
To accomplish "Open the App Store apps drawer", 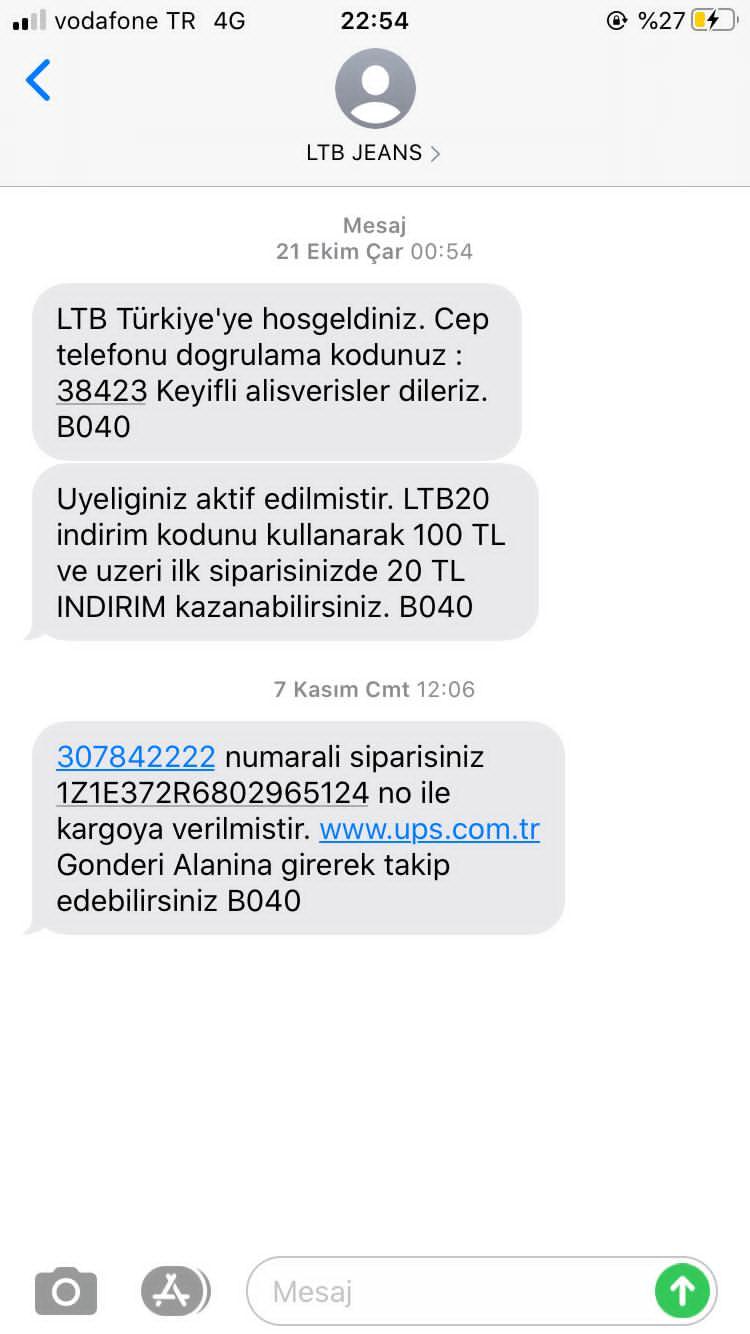I will pos(175,1290).
